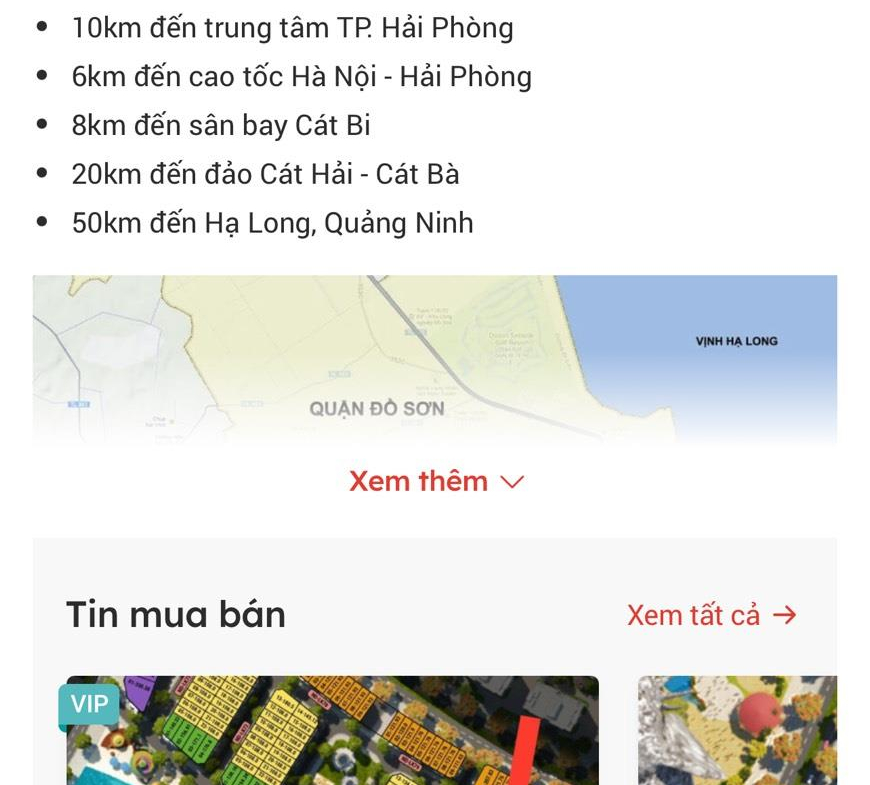Expand description with Xem thêm
The height and width of the screenshot is (785, 870).
point(436,481)
